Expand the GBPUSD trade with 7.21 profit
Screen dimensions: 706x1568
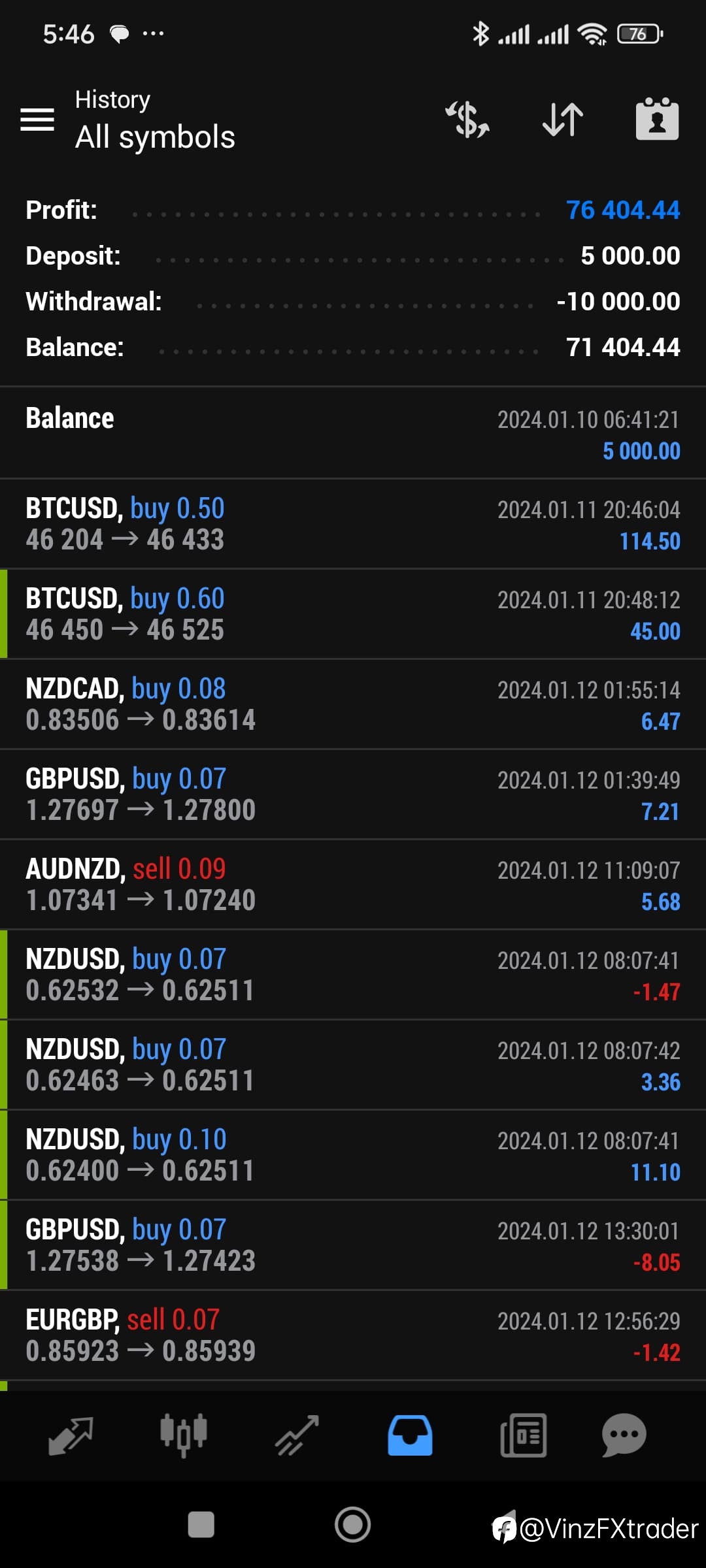point(353,794)
